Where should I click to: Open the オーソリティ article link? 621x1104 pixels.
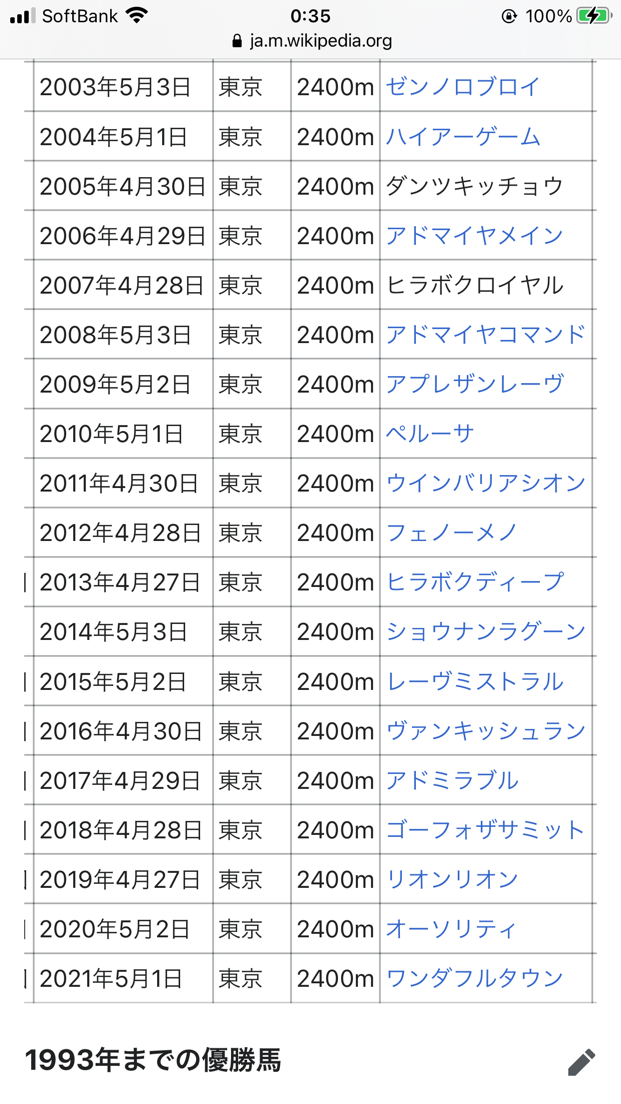point(452,929)
